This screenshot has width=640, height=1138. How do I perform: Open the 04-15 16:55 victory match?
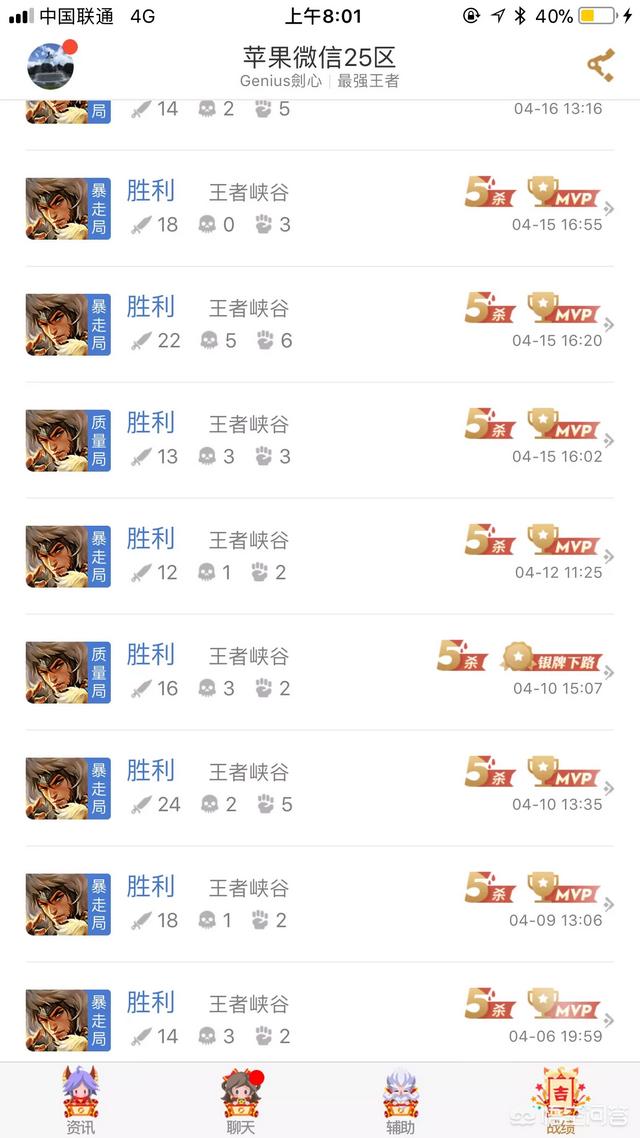(320, 208)
